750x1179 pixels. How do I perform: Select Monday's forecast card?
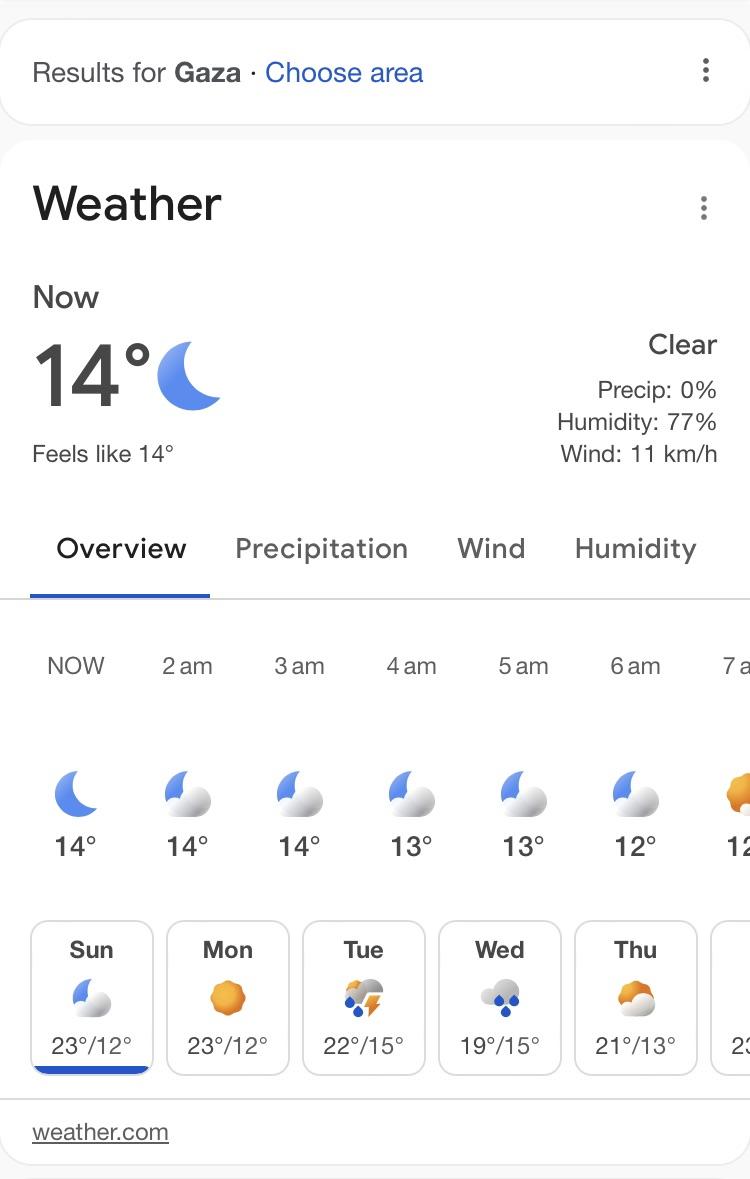point(228,998)
